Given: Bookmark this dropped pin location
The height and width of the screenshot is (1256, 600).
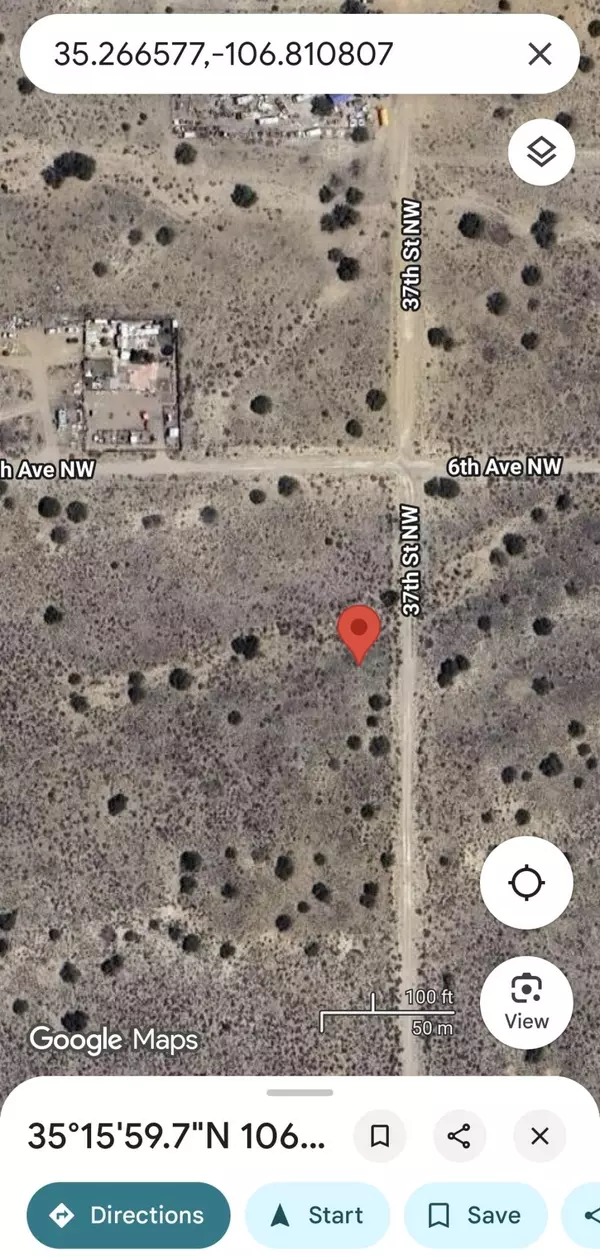Looking at the screenshot, I should click(380, 1136).
